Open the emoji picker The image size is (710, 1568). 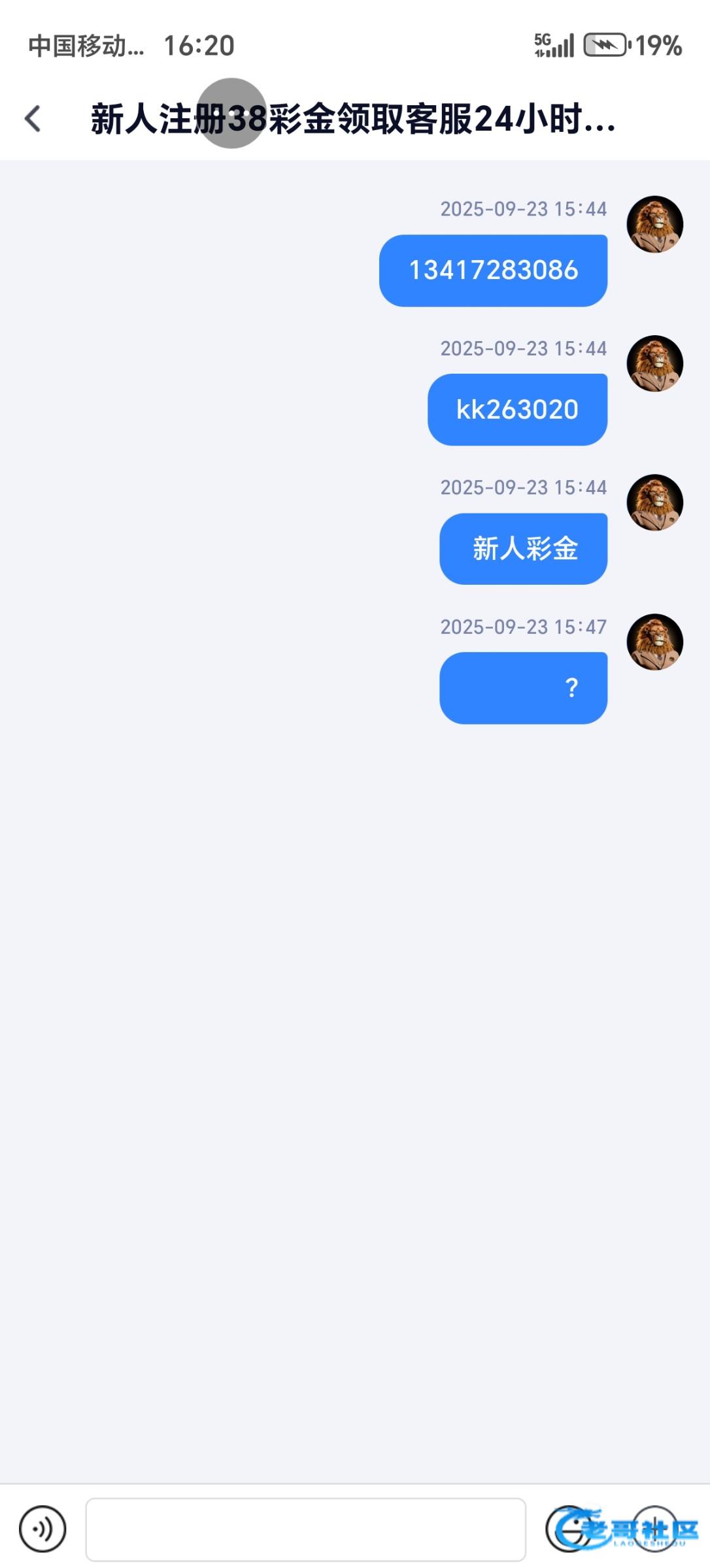569,1529
